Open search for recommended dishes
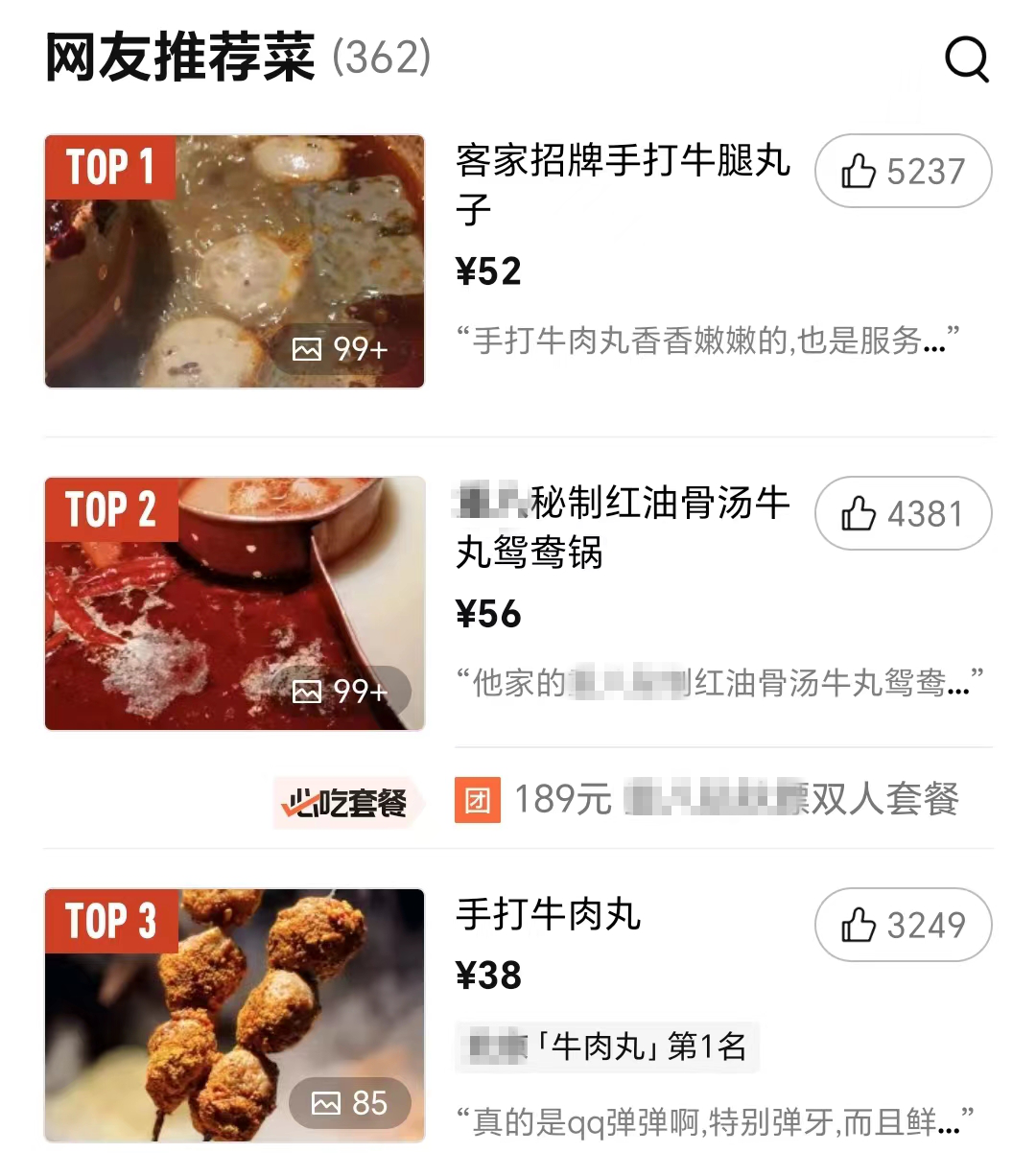The image size is (1036, 1176). pyautogui.click(x=966, y=59)
